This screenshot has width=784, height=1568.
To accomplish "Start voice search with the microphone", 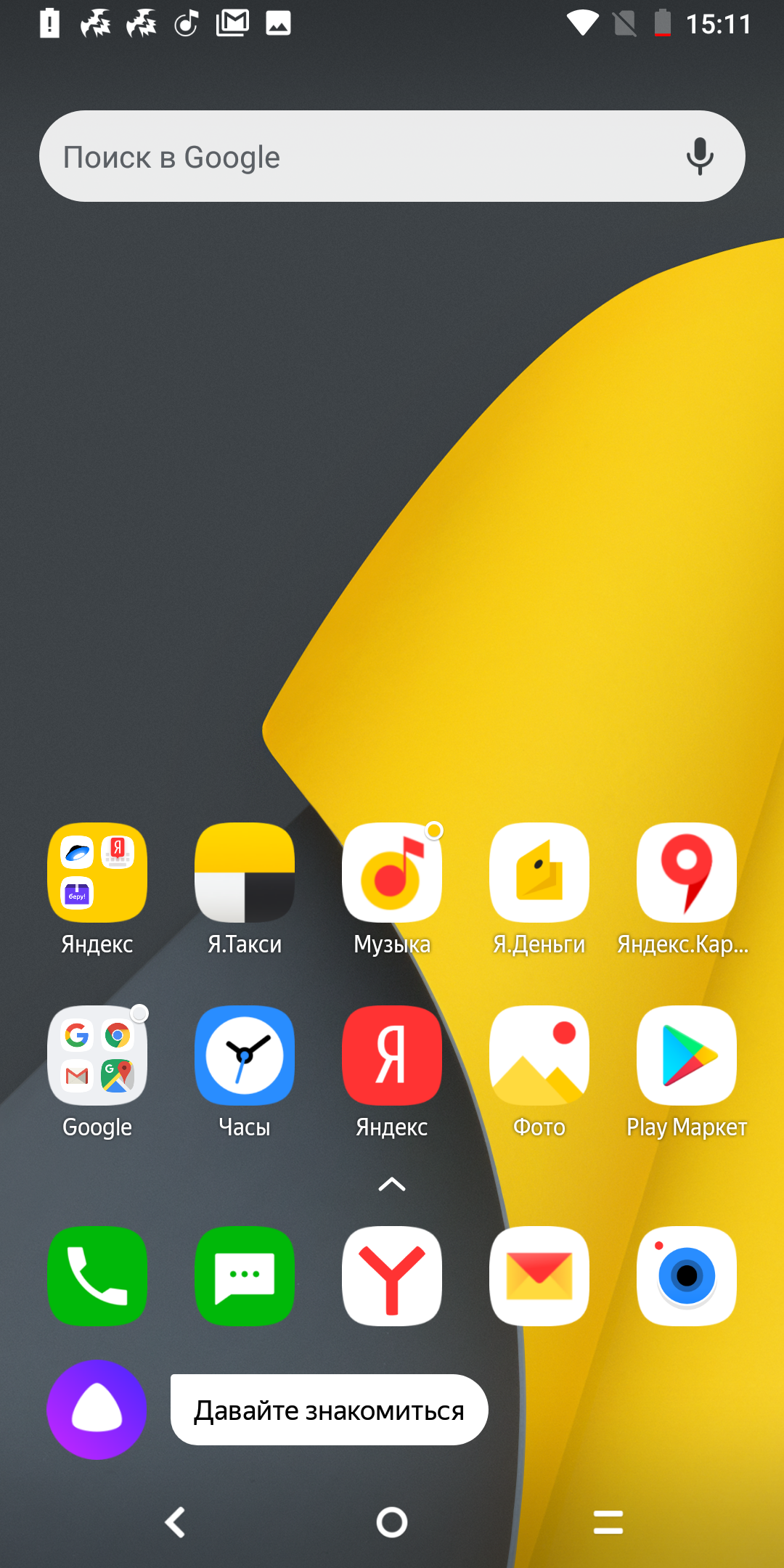I will pos(700,156).
